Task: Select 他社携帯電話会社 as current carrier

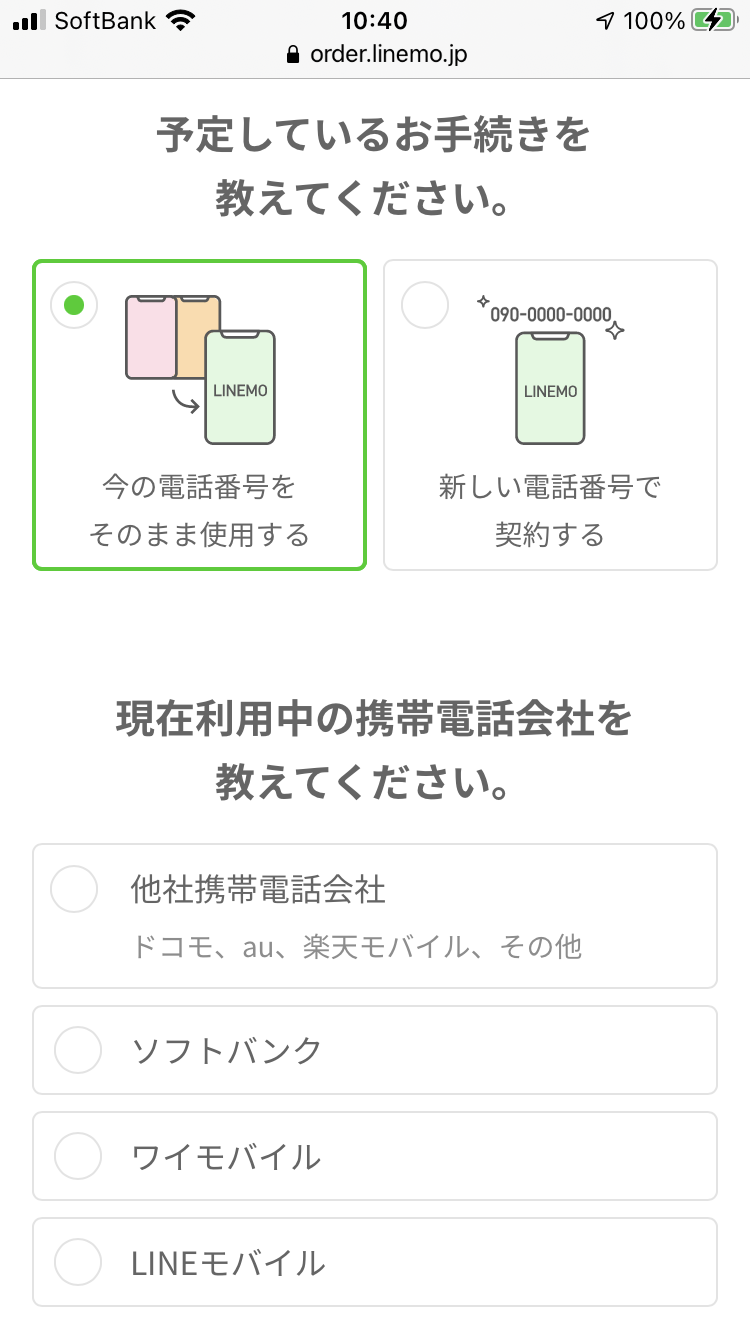Action: pos(374,915)
